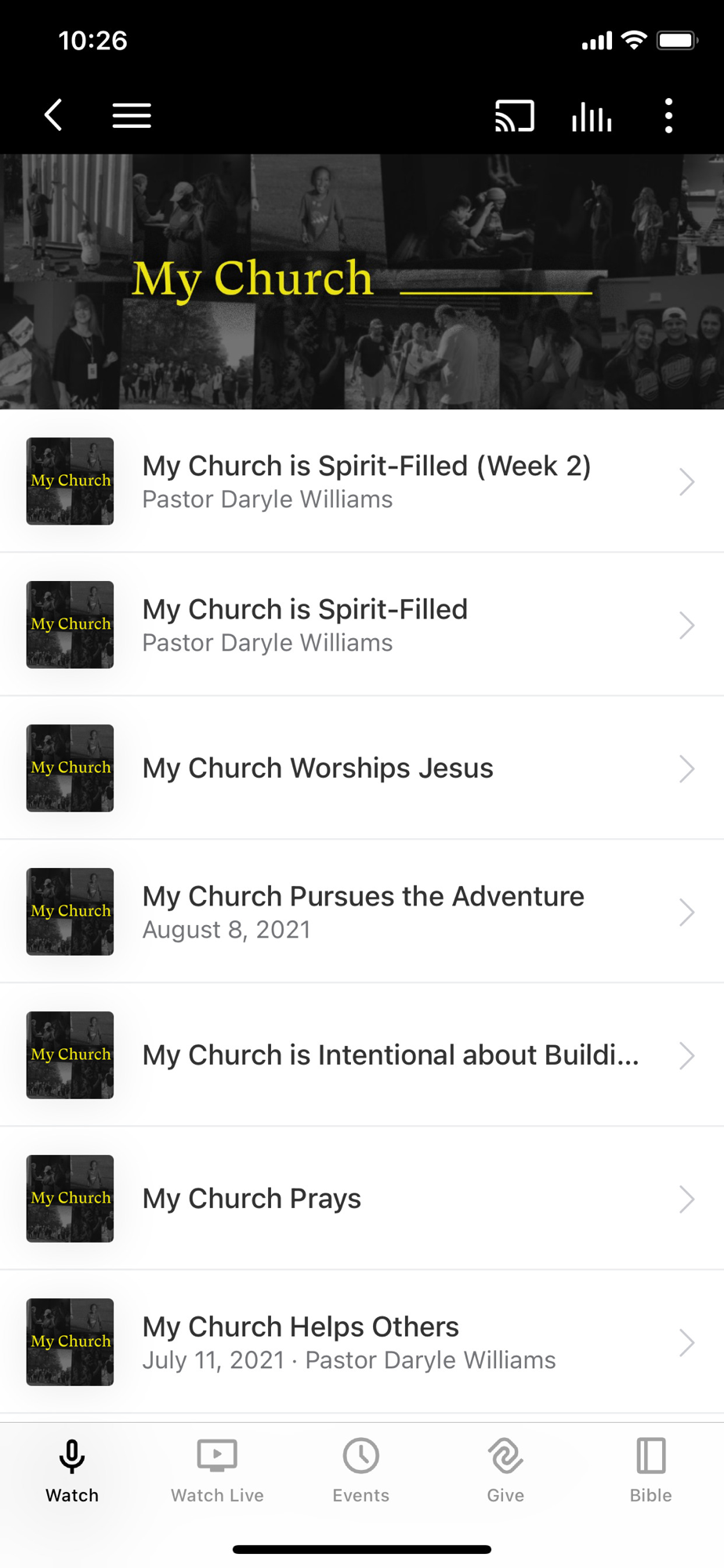Select the Watch tab

coord(72,1471)
